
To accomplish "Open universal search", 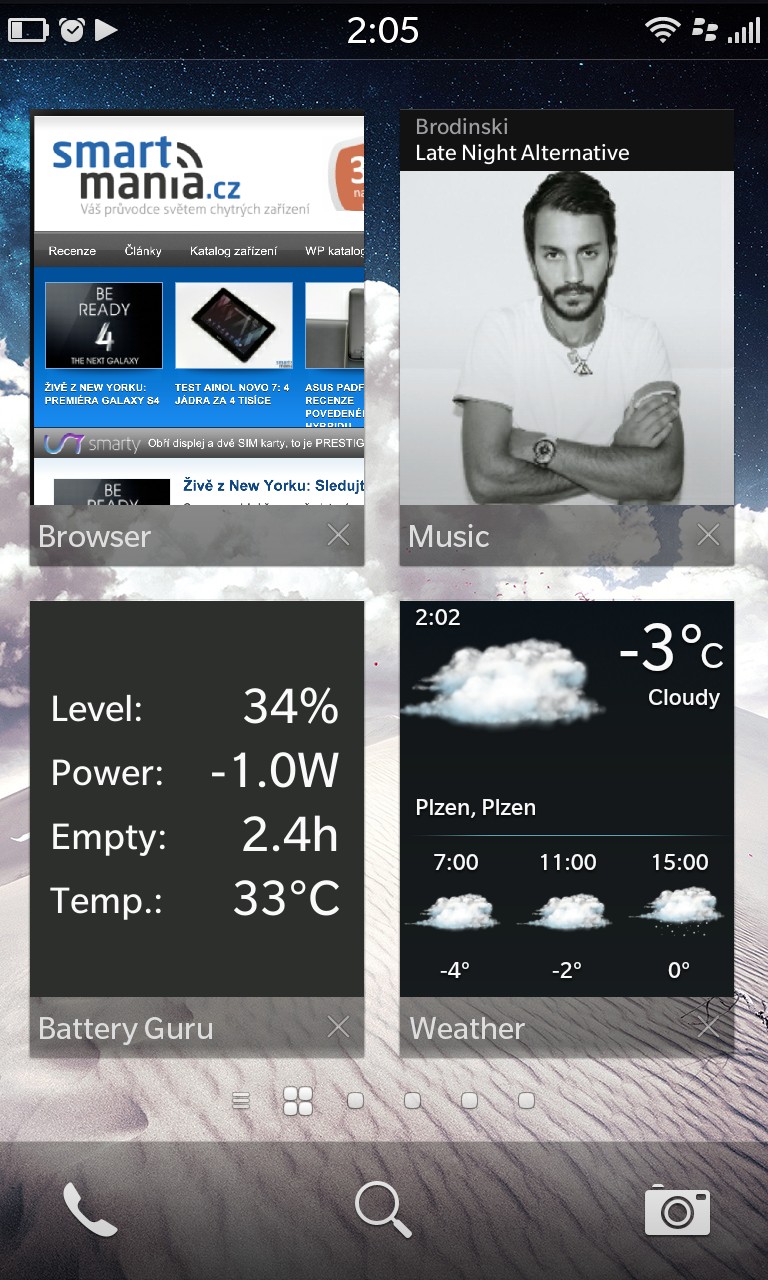I will click(383, 1210).
